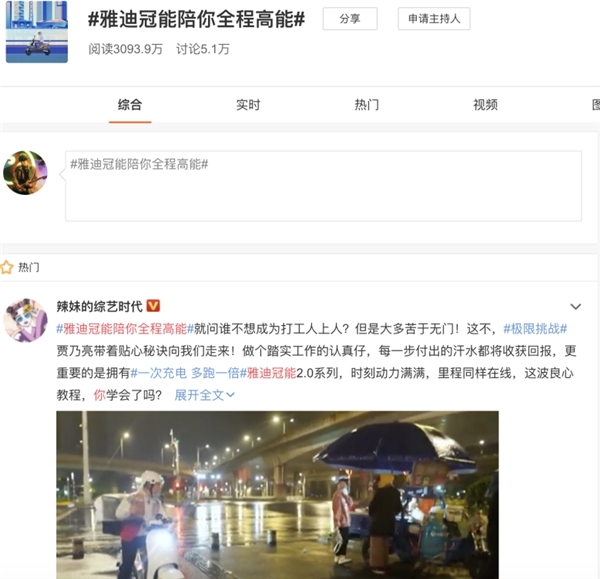
Task: Tap 展开全文 to expand the post
Action: [x=204, y=395]
